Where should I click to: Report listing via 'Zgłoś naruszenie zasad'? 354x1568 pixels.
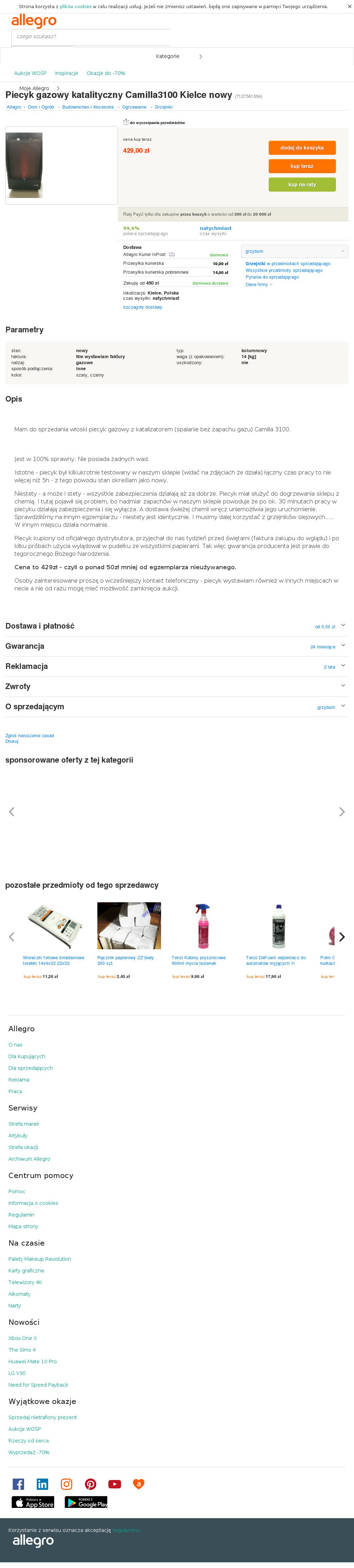pyautogui.click(x=30, y=735)
